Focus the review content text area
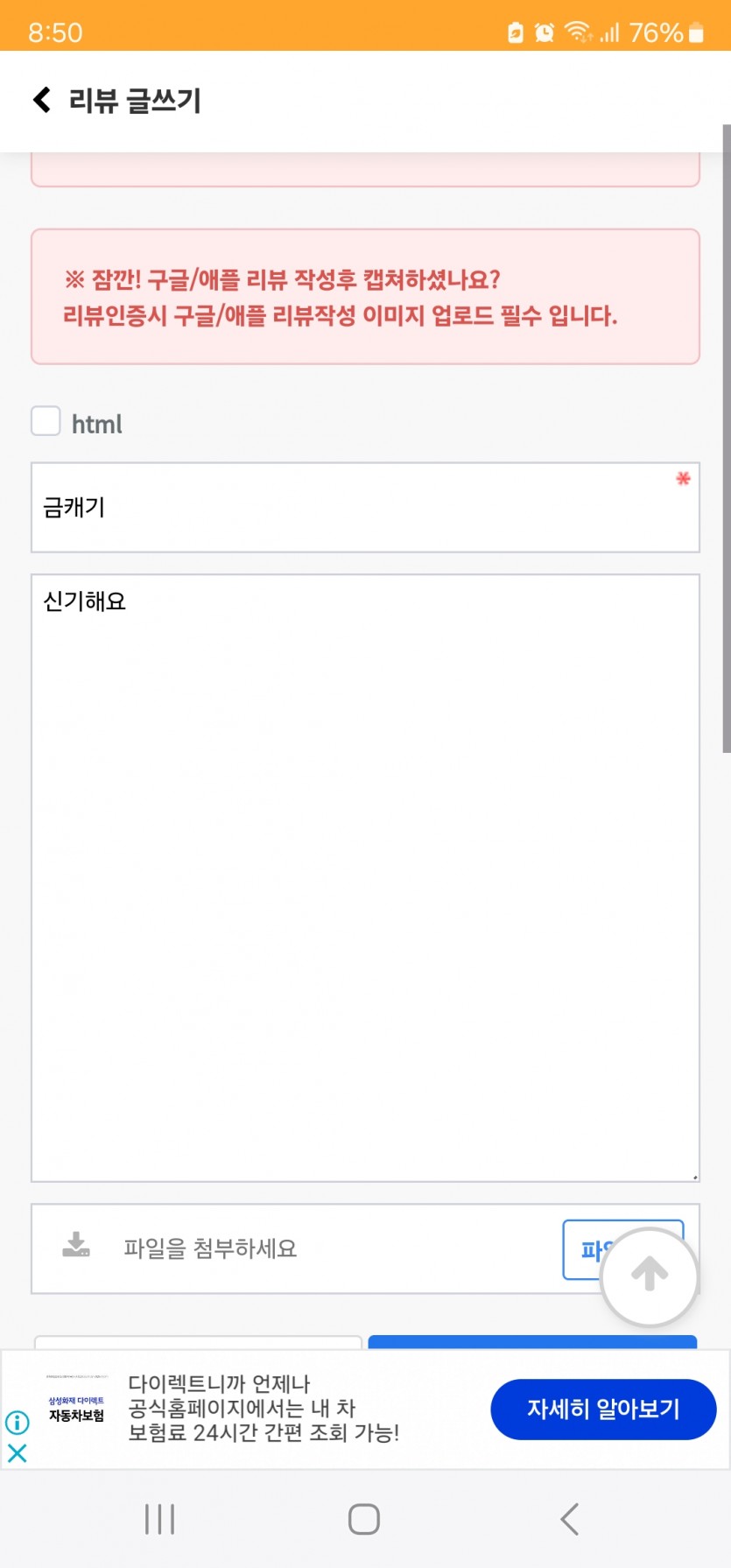731x1568 pixels. pos(365,878)
